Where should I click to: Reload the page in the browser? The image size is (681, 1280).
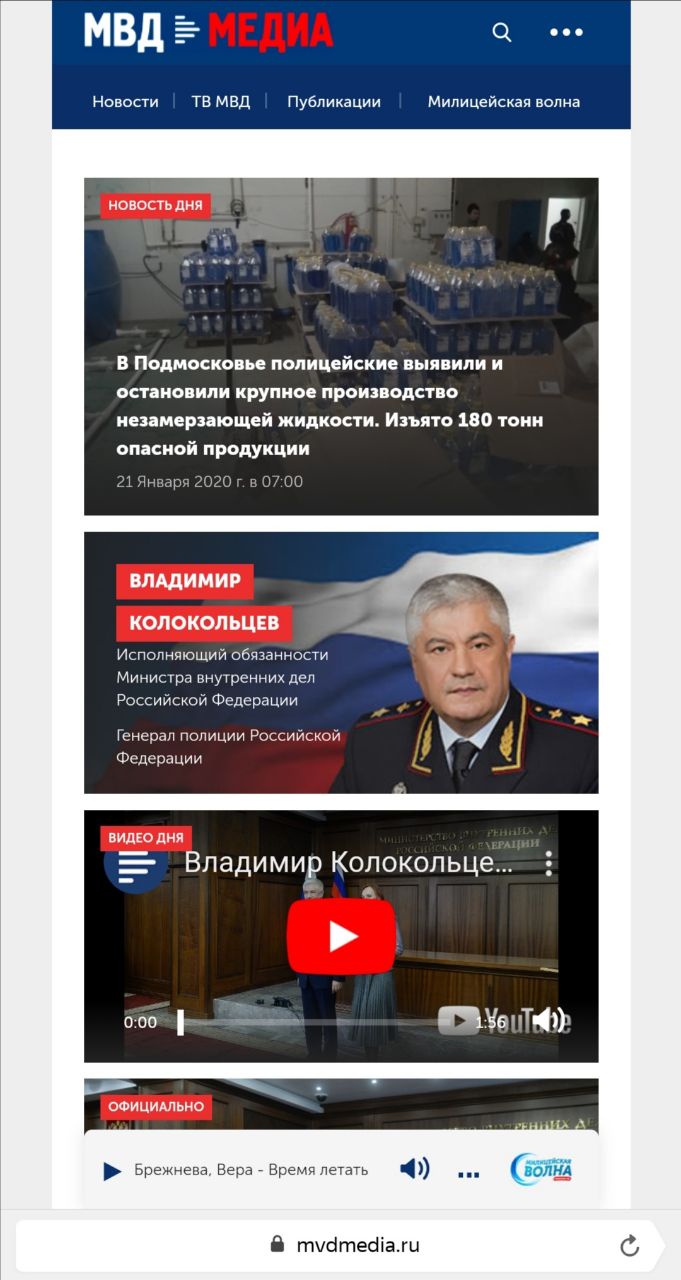pyautogui.click(x=629, y=1245)
